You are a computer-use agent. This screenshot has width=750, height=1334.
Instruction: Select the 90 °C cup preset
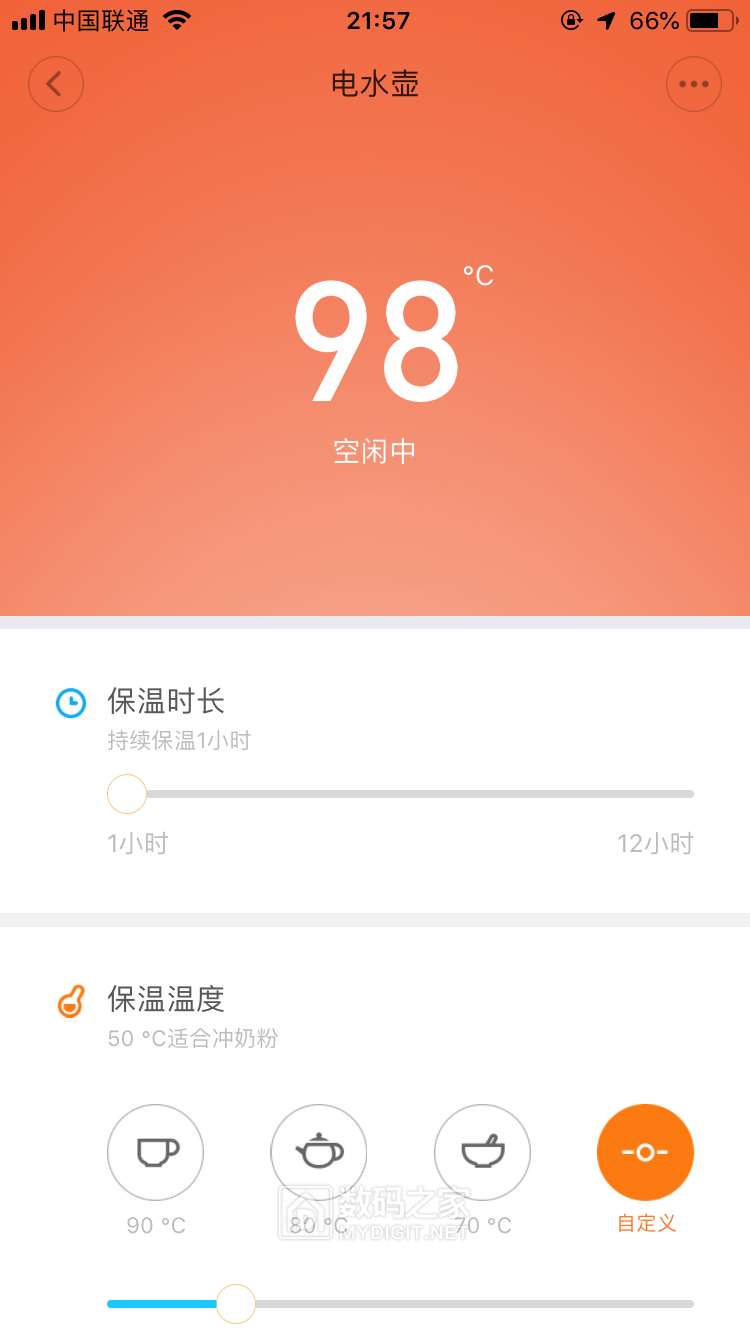click(156, 1152)
